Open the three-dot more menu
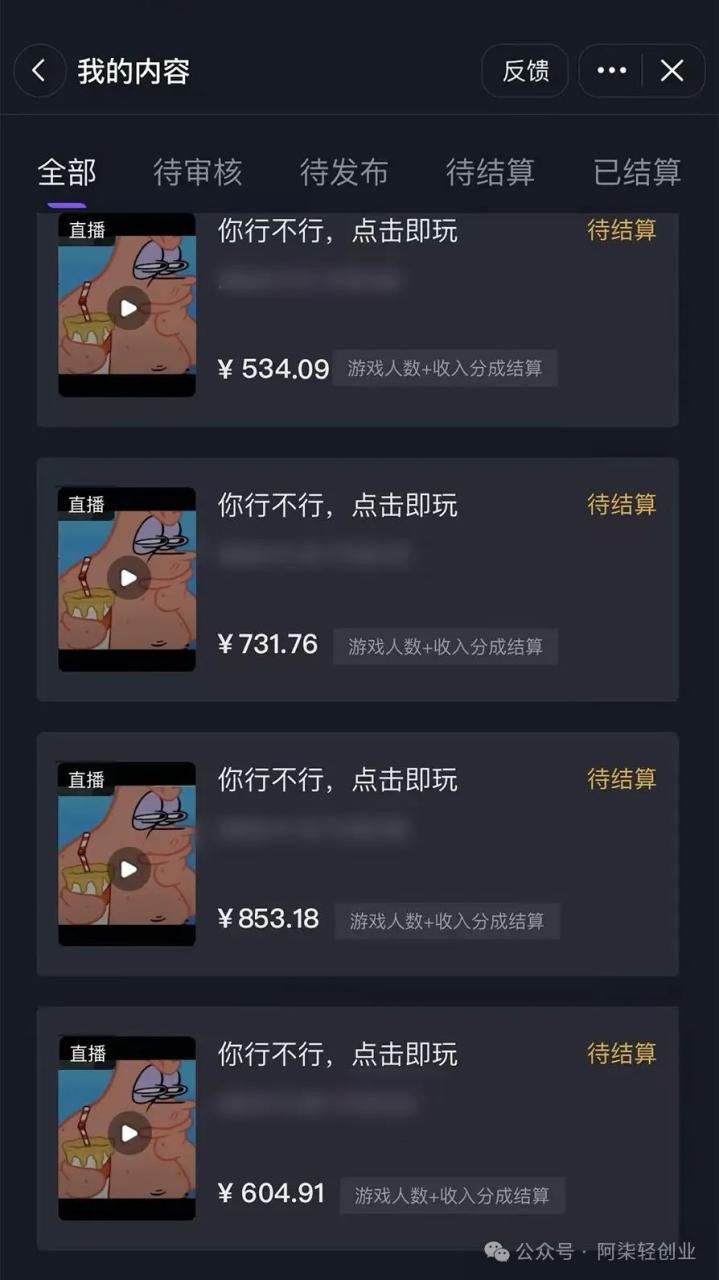 pyautogui.click(x=611, y=71)
